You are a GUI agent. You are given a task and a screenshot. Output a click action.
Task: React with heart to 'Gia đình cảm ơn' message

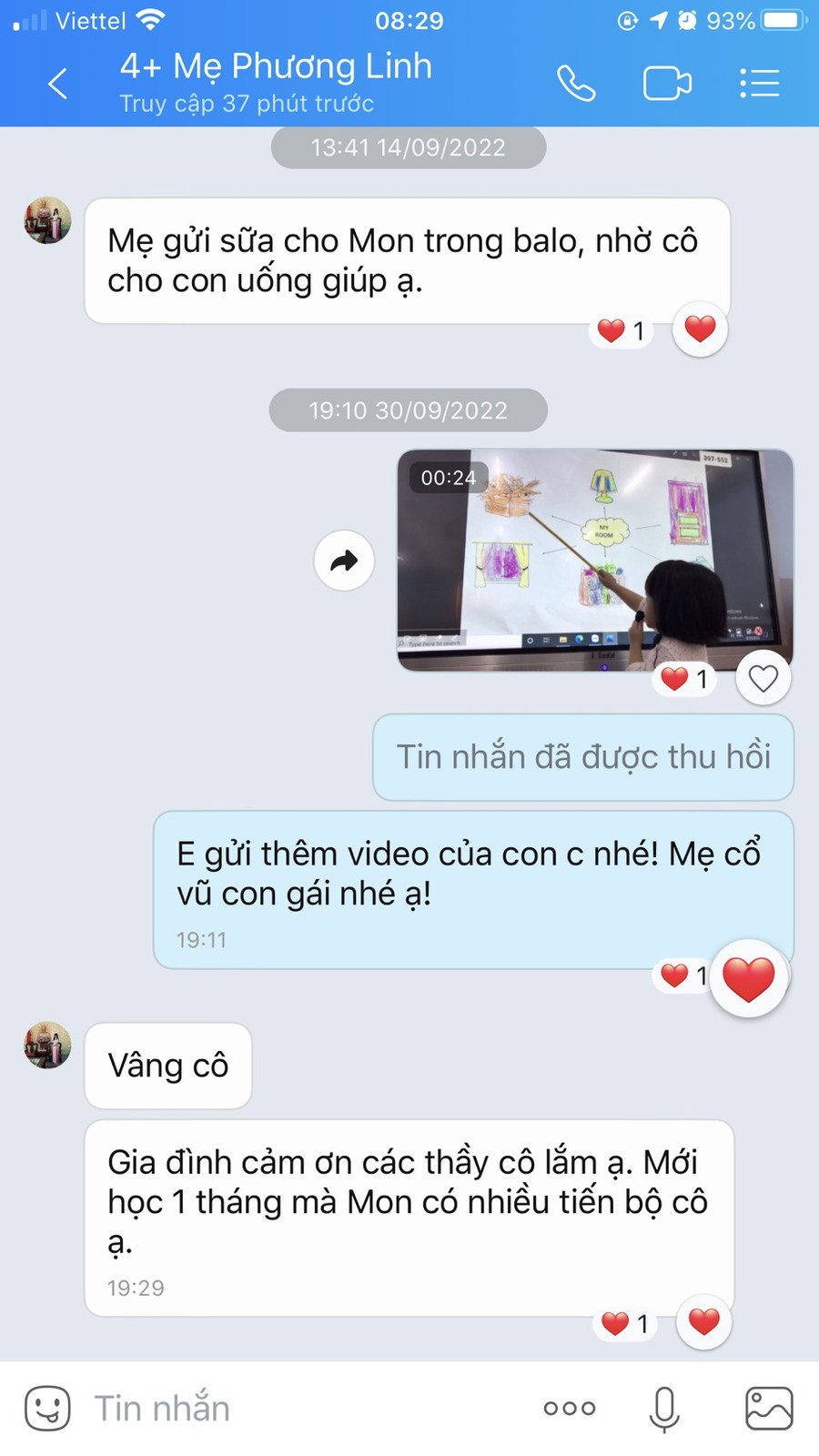(703, 1321)
